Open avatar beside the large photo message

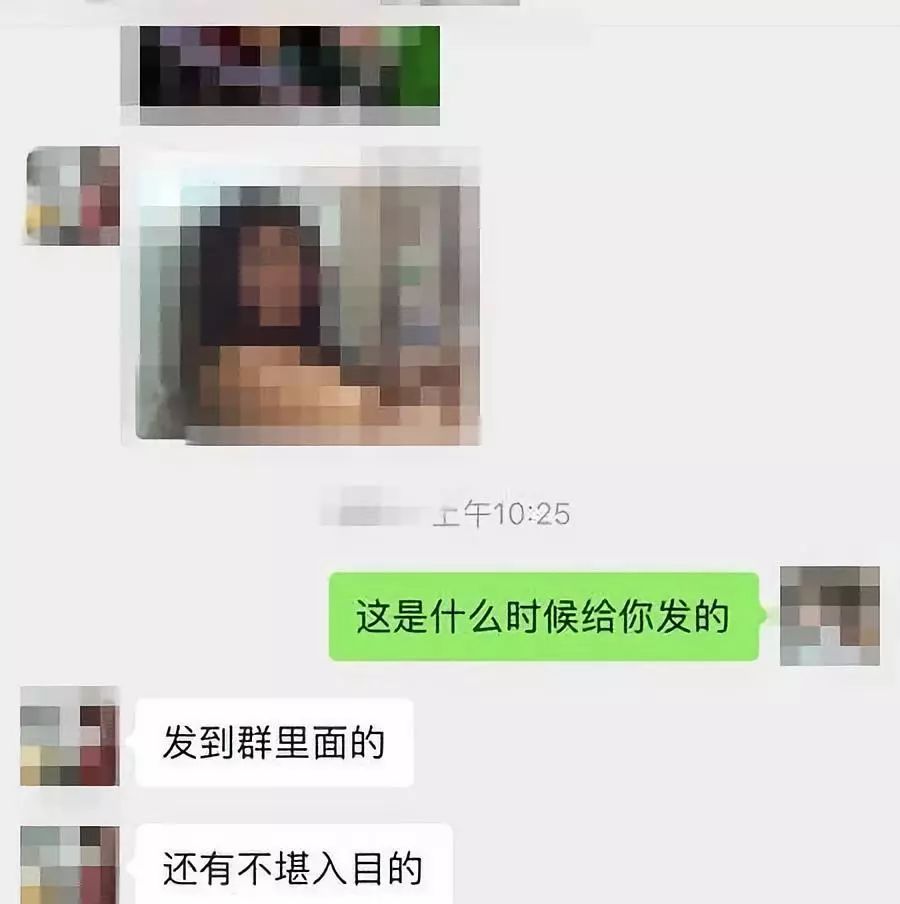pyautogui.click(x=72, y=196)
